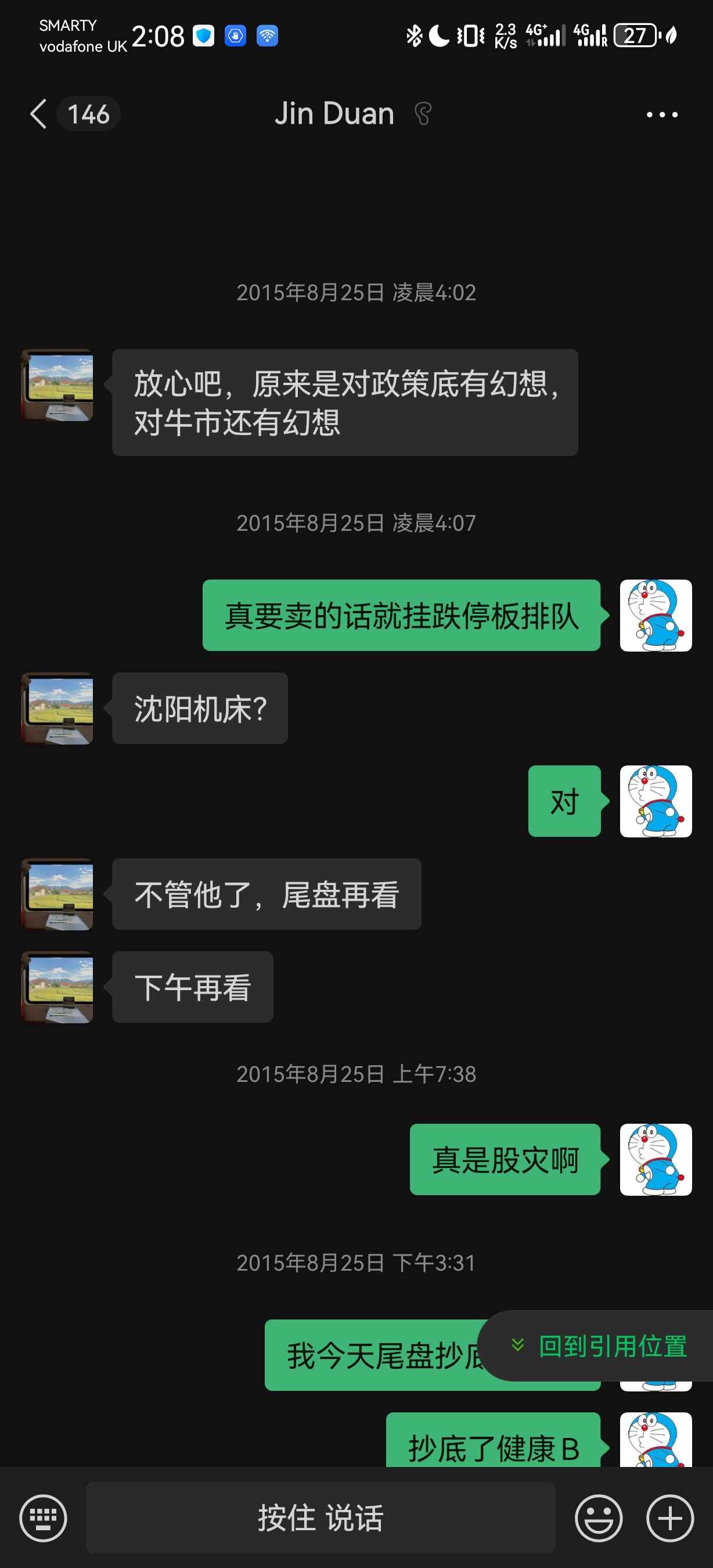The height and width of the screenshot is (1568, 713).
Task: Switch to keyboard text input
Action: tap(43, 1517)
